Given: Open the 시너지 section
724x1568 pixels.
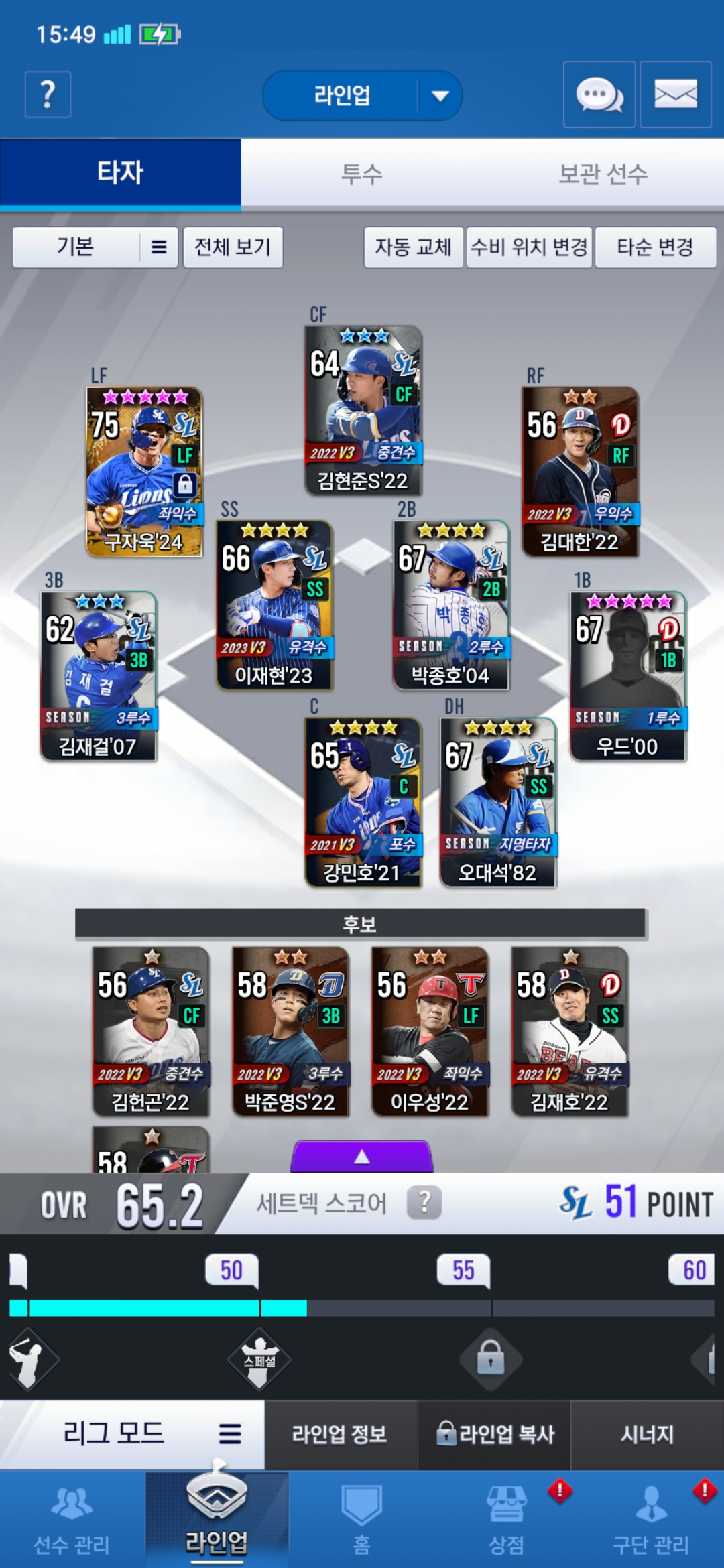Looking at the screenshot, I should tap(646, 1434).
